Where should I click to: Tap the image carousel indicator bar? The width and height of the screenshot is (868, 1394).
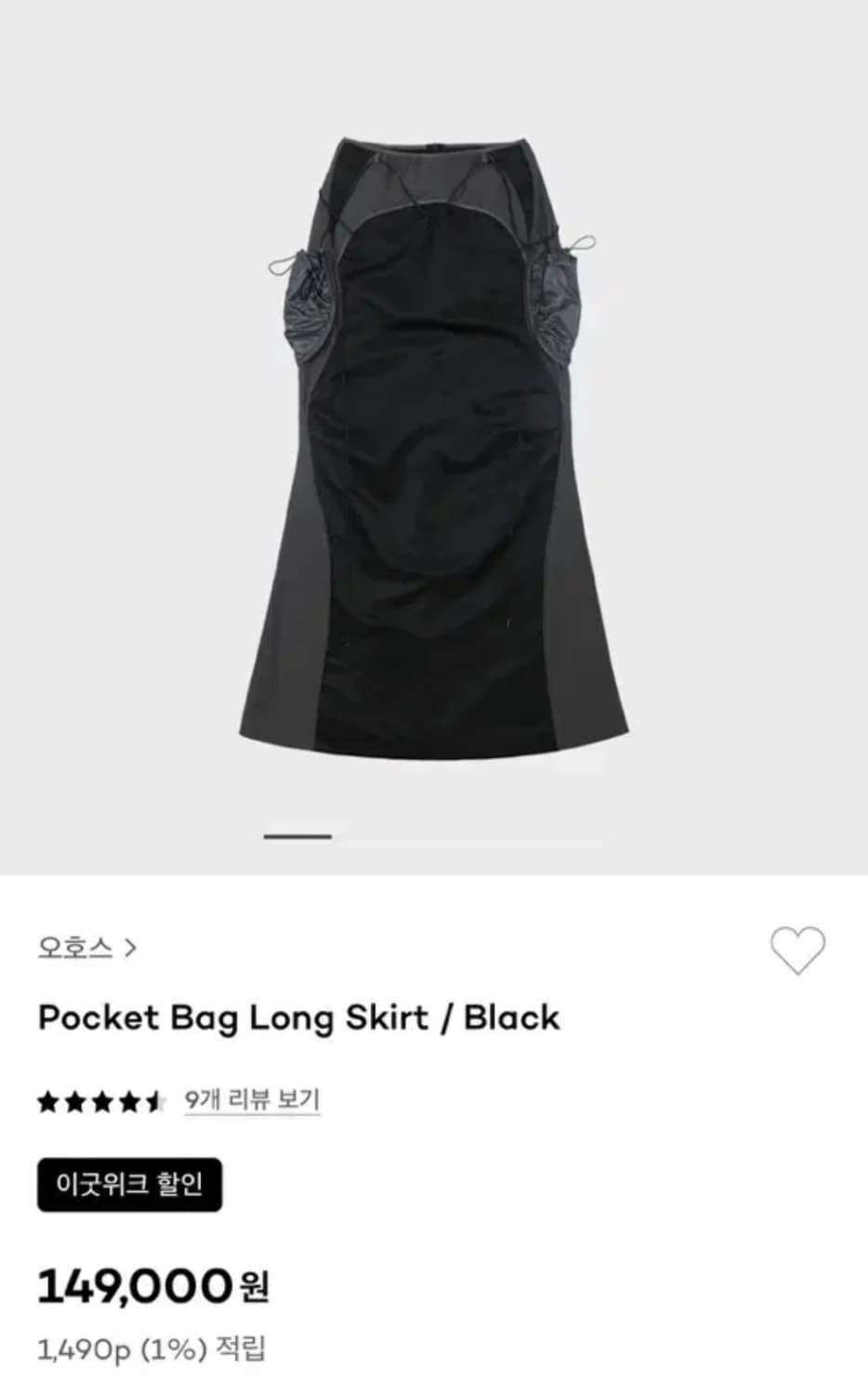297,836
